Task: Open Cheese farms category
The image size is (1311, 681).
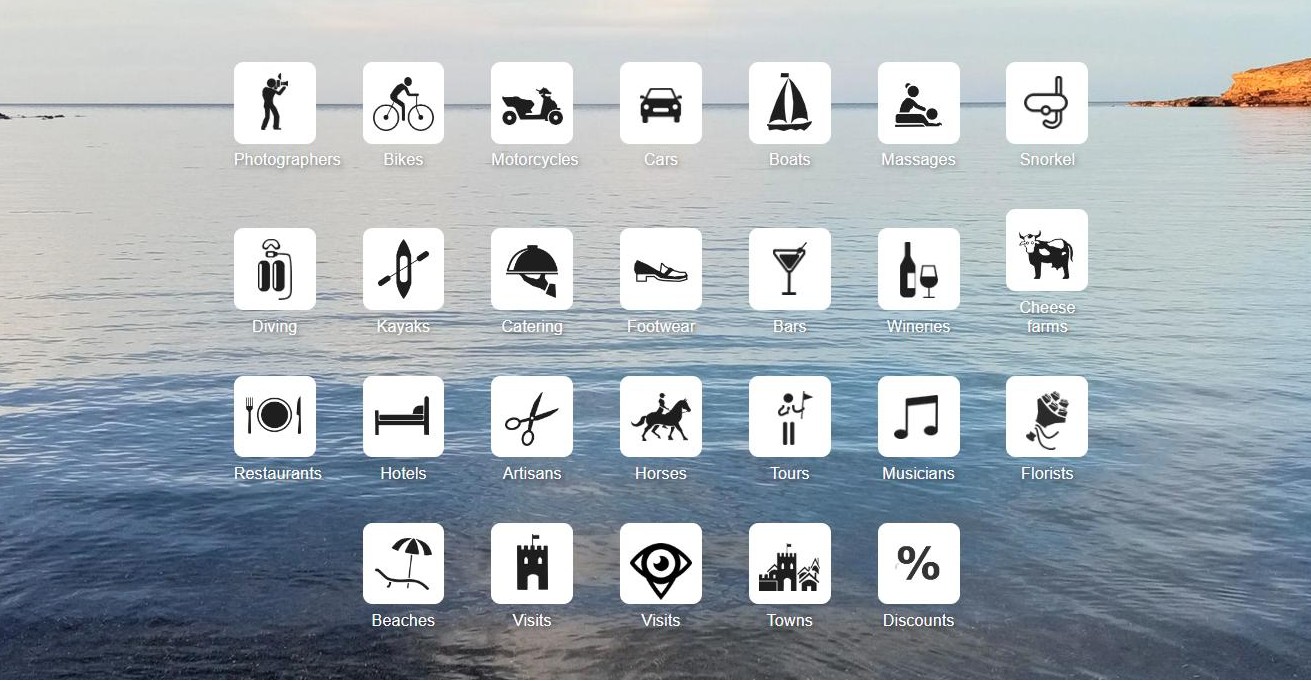Action: [1047, 250]
